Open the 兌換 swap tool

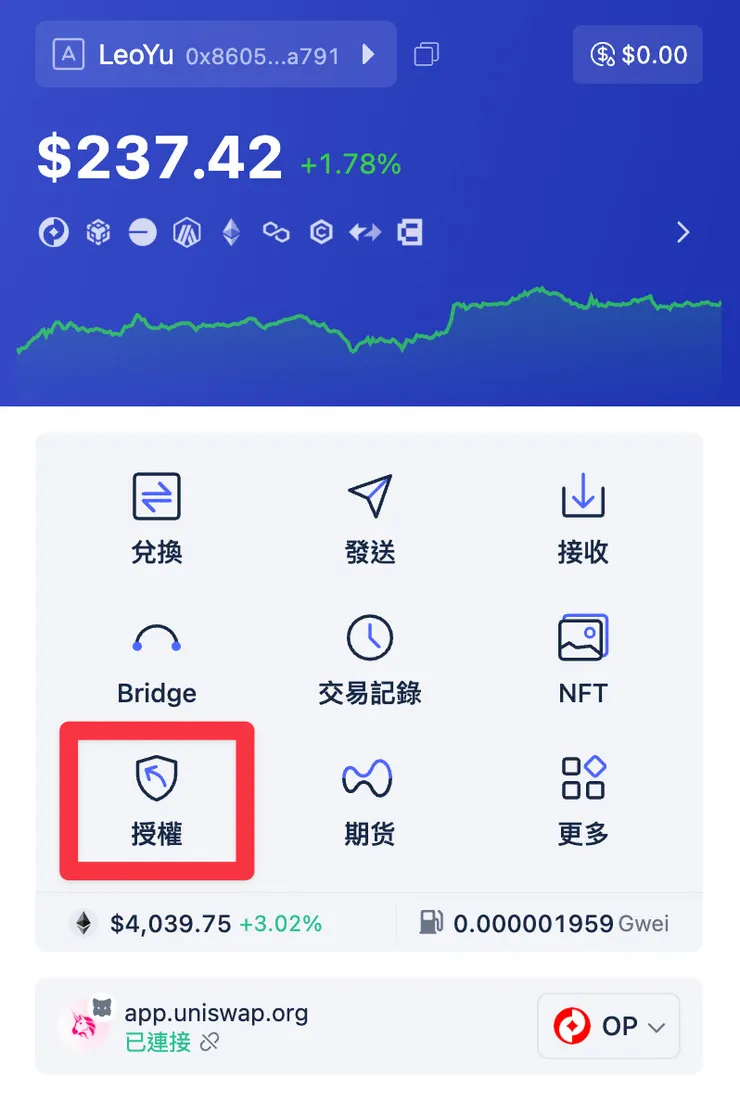click(x=156, y=515)
